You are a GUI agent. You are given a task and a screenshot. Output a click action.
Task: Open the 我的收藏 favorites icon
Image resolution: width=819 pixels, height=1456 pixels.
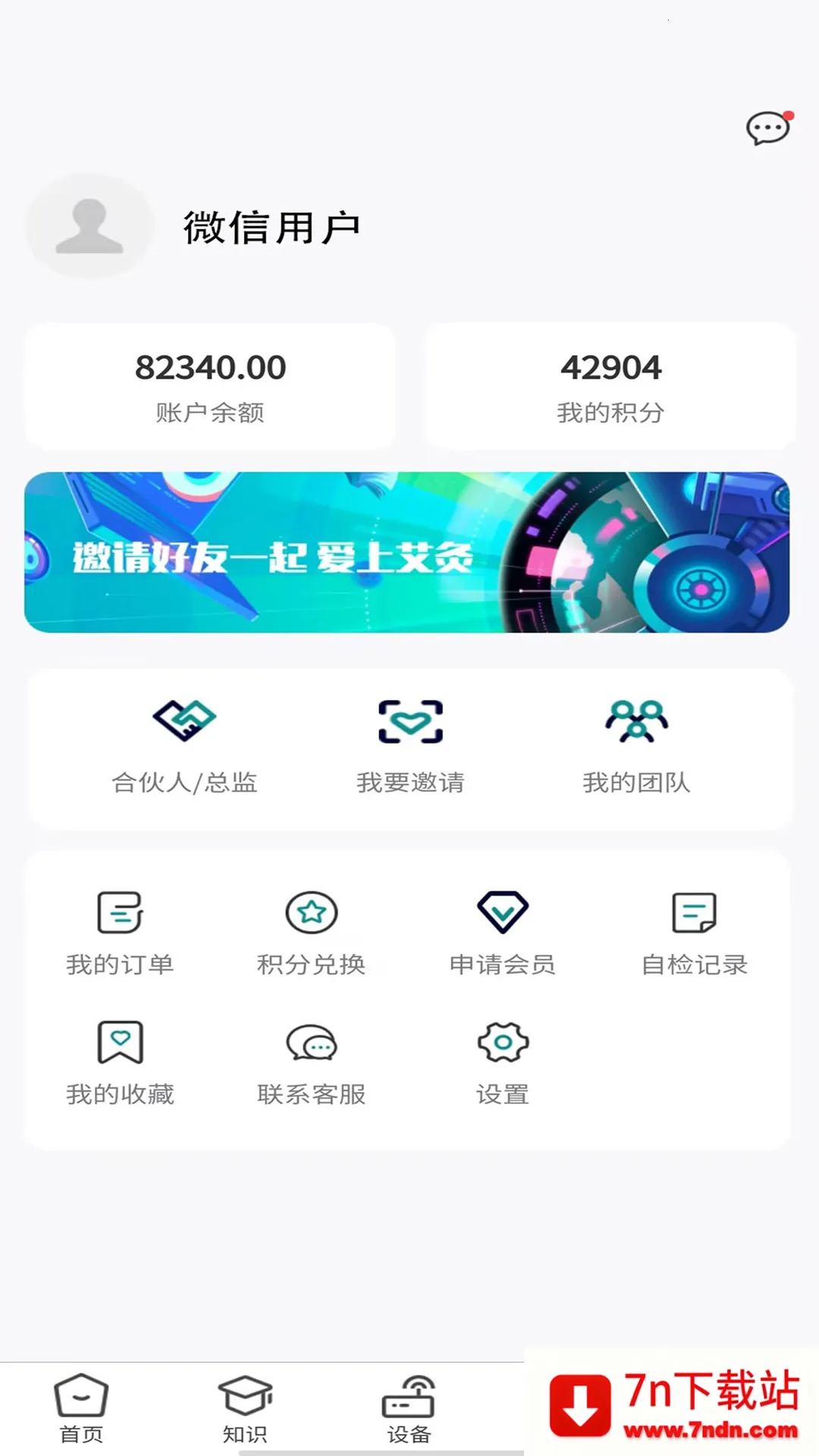[x=120, y=1043]
